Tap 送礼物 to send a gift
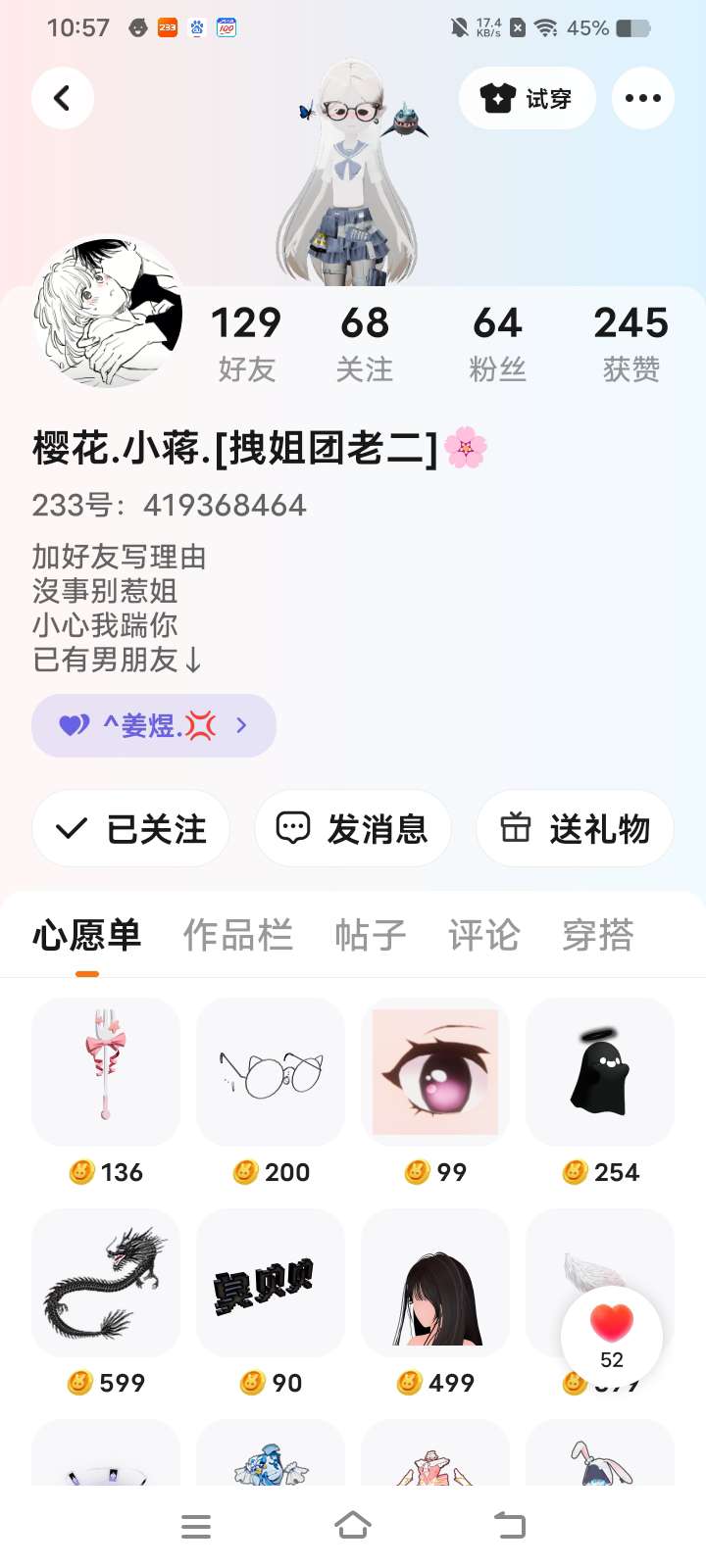Image resolution: width=706 pixels, height=1568 pixels. click(x=575, y=829)
